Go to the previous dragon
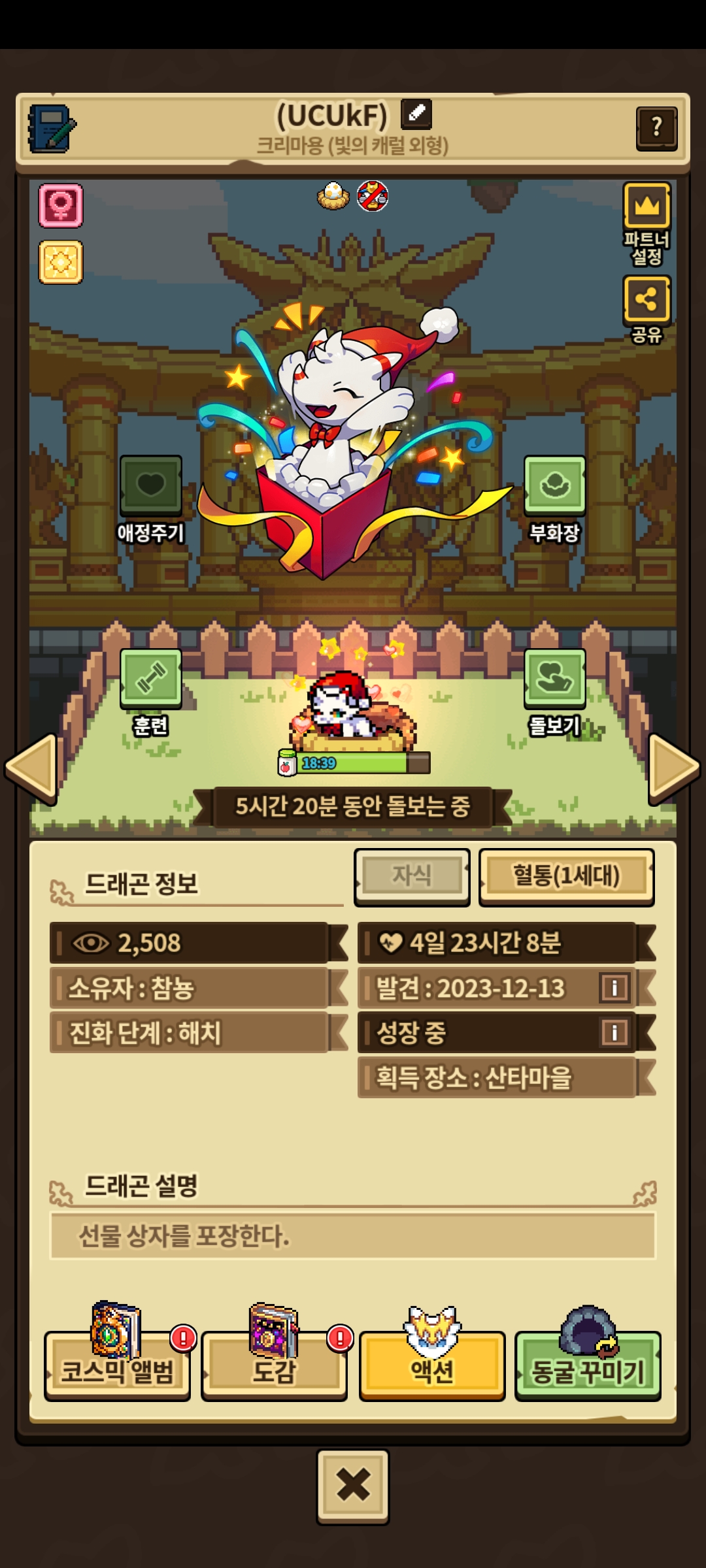The width and height of the screenshot is (706, 1568). [x=30, y=768]
